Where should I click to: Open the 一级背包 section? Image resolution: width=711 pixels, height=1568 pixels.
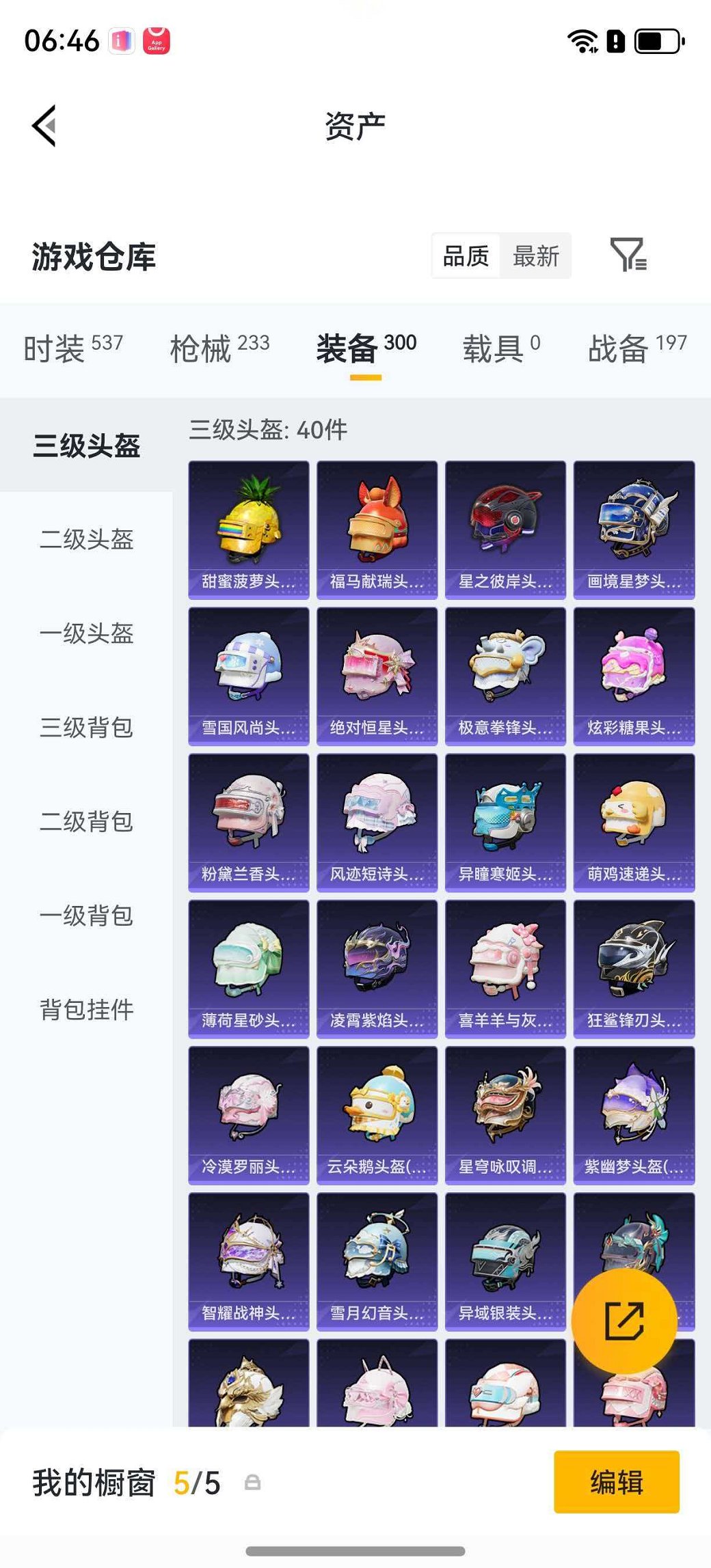pyautogui.click(x=85, y=916)
